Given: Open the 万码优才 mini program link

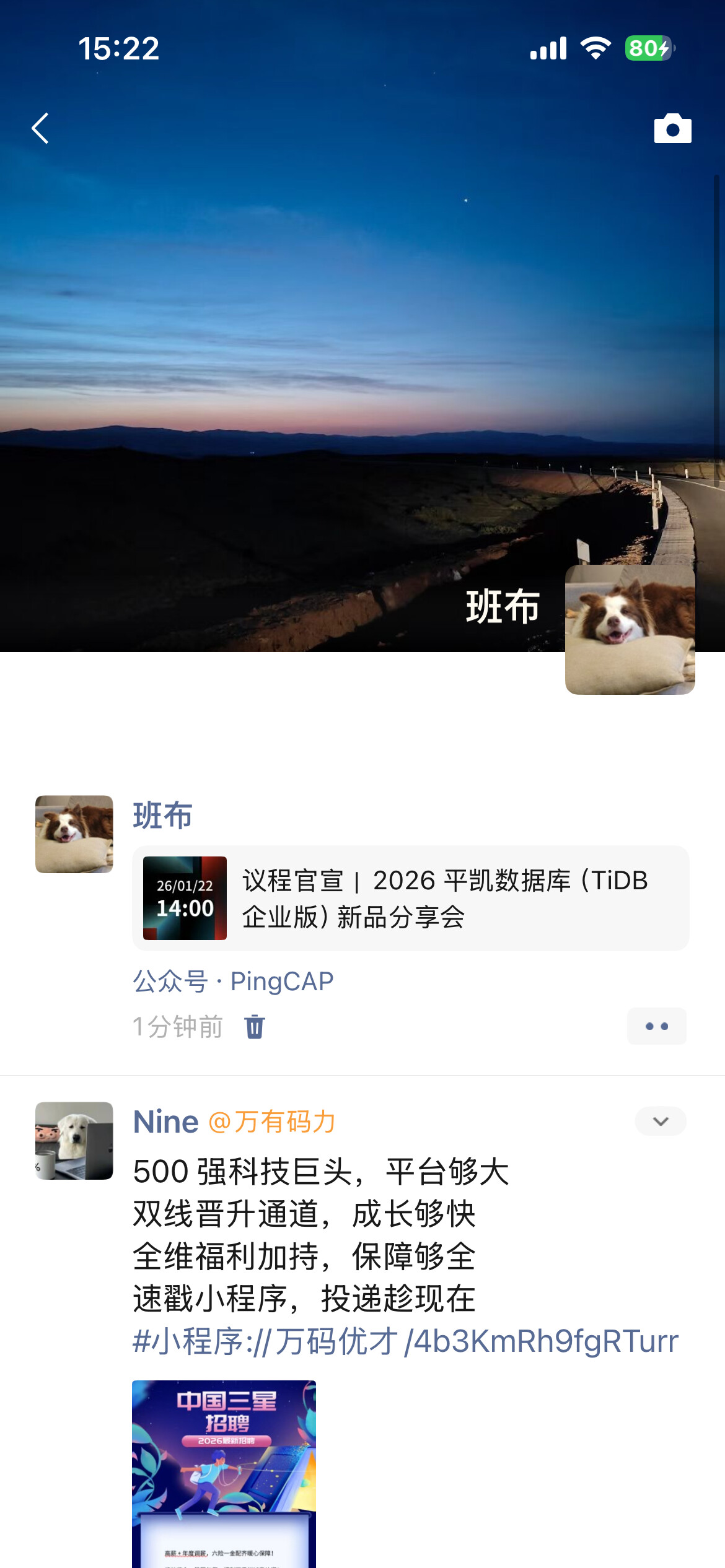Looking at the screenshot, I should tap(405, 1341).
